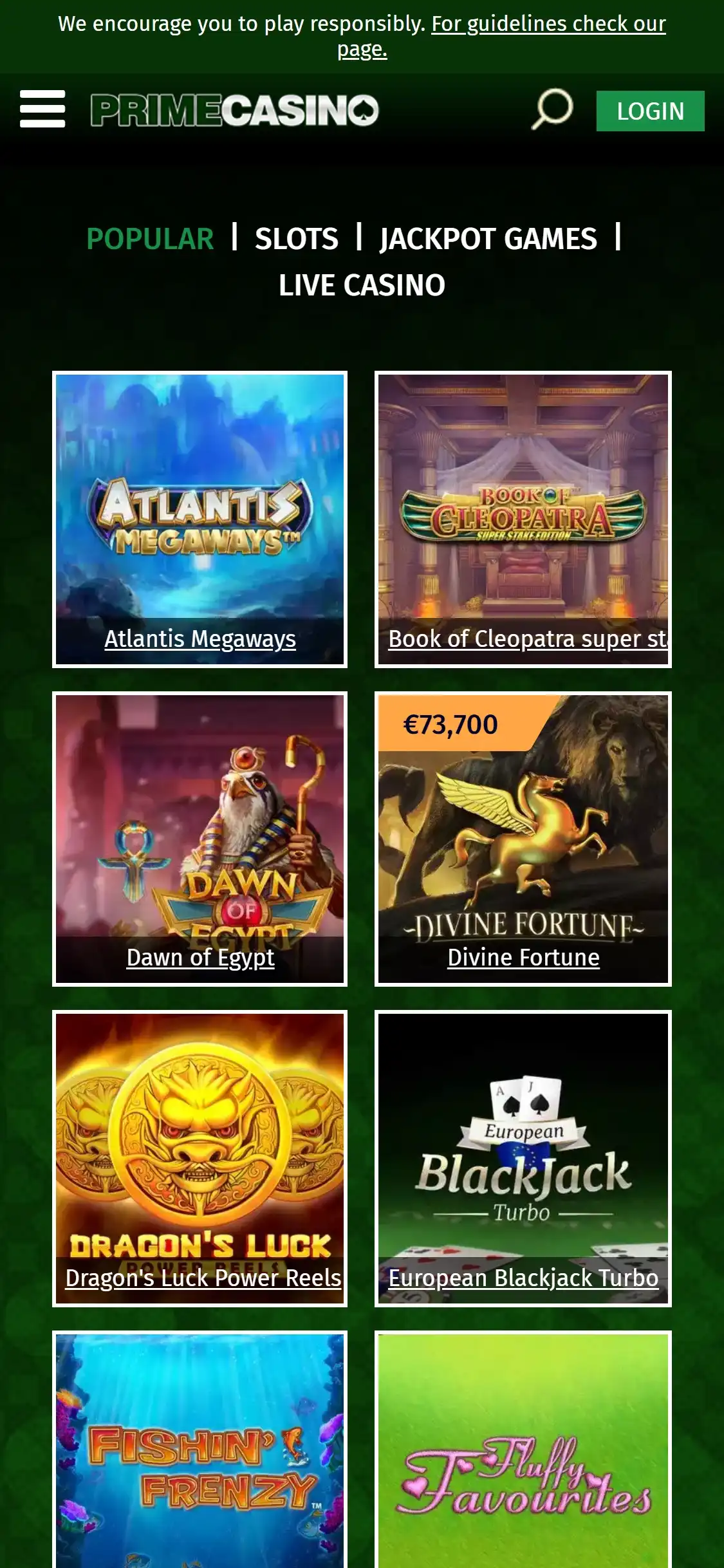Viewport: 724px width, 1568px height.
Task: Switch to LIVE CASINO tab
Action: tap(362, 285)
